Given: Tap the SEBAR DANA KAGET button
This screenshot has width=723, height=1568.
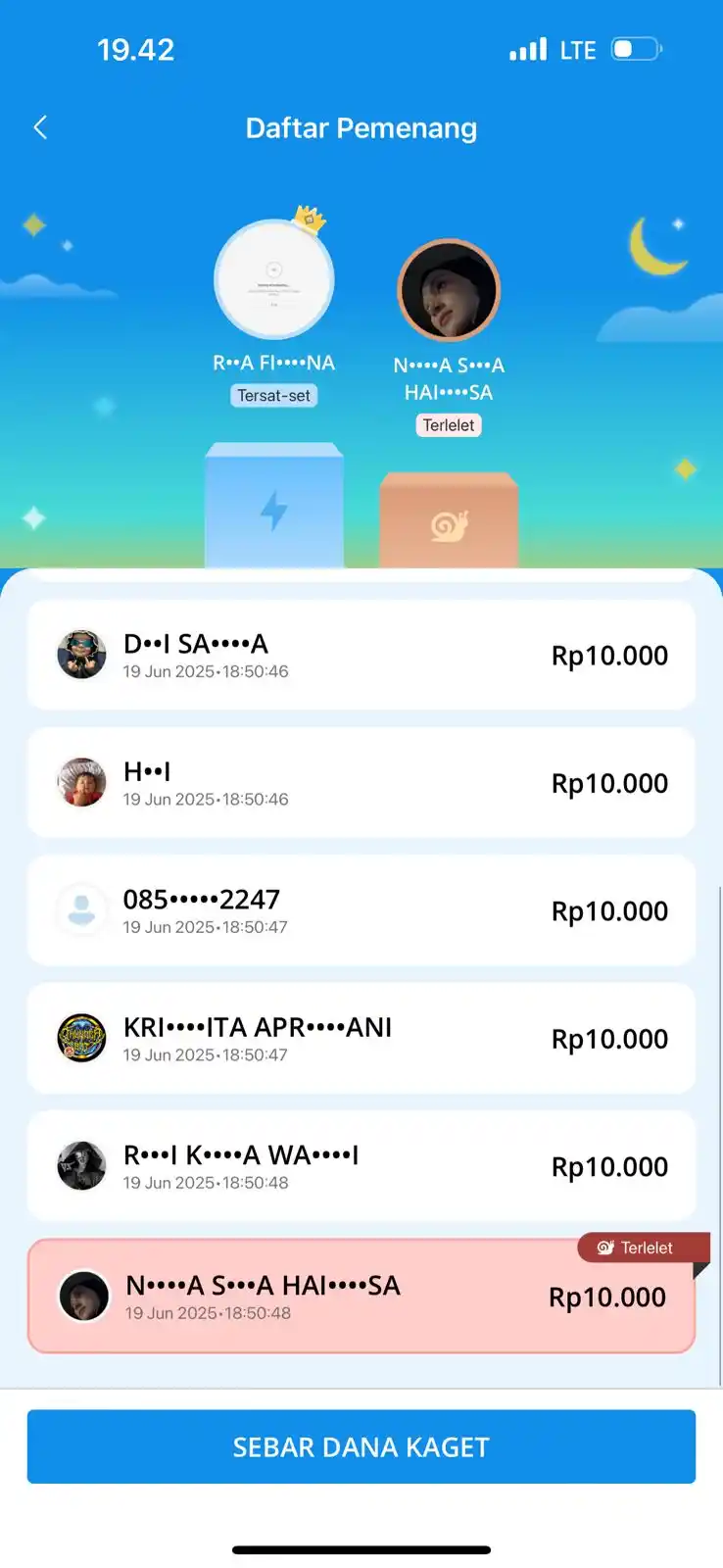Looking at the screenshot, I should click(361, 1446).
